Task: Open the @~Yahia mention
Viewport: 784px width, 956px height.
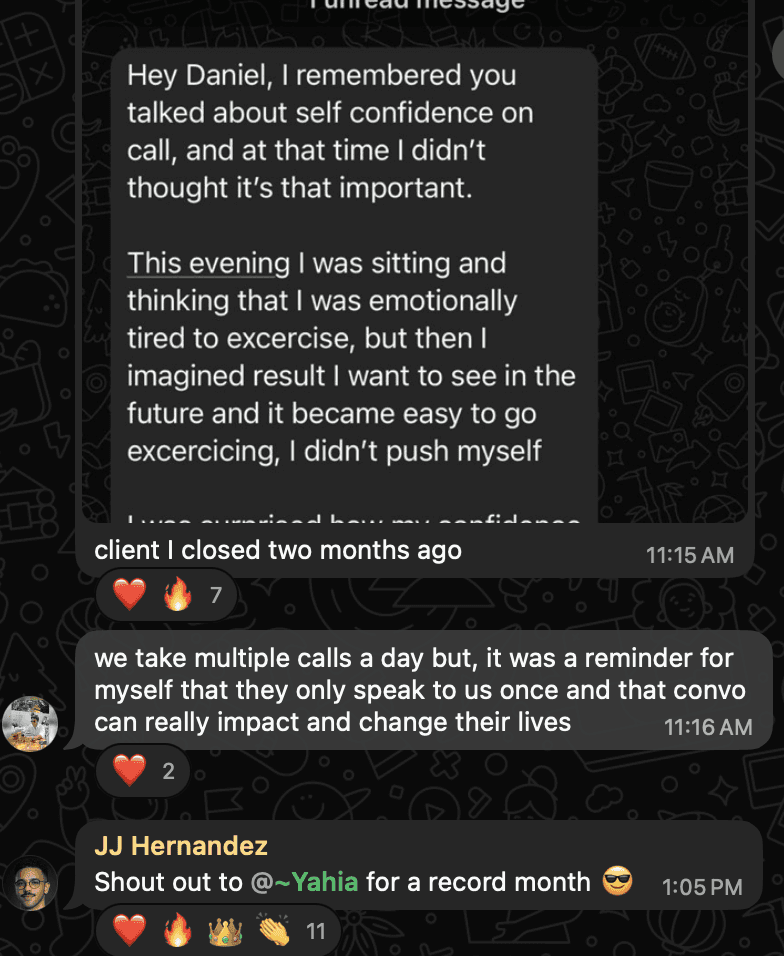Action: pos(304,882)
